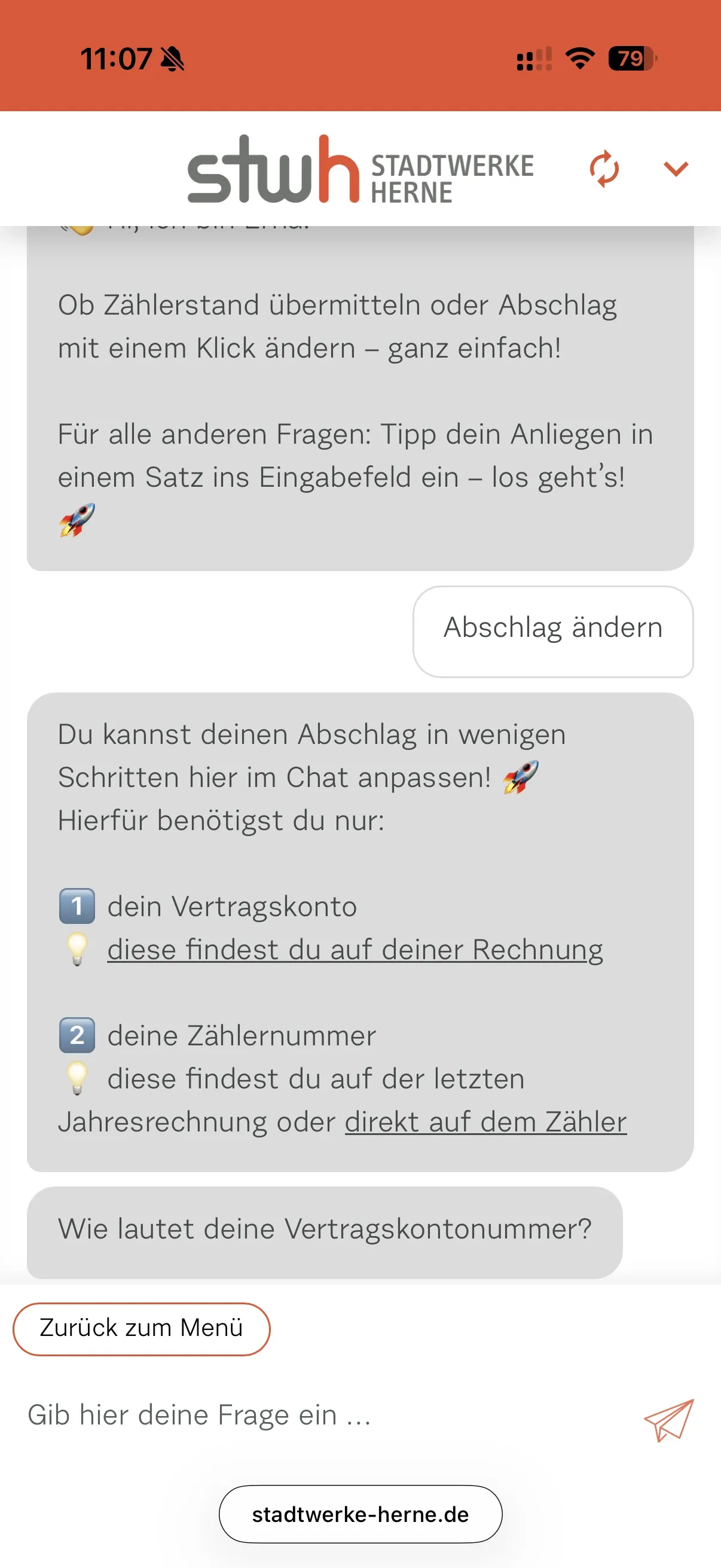Click the refresh conversation icon
721x1568 pixels.
tap(606, 169)
